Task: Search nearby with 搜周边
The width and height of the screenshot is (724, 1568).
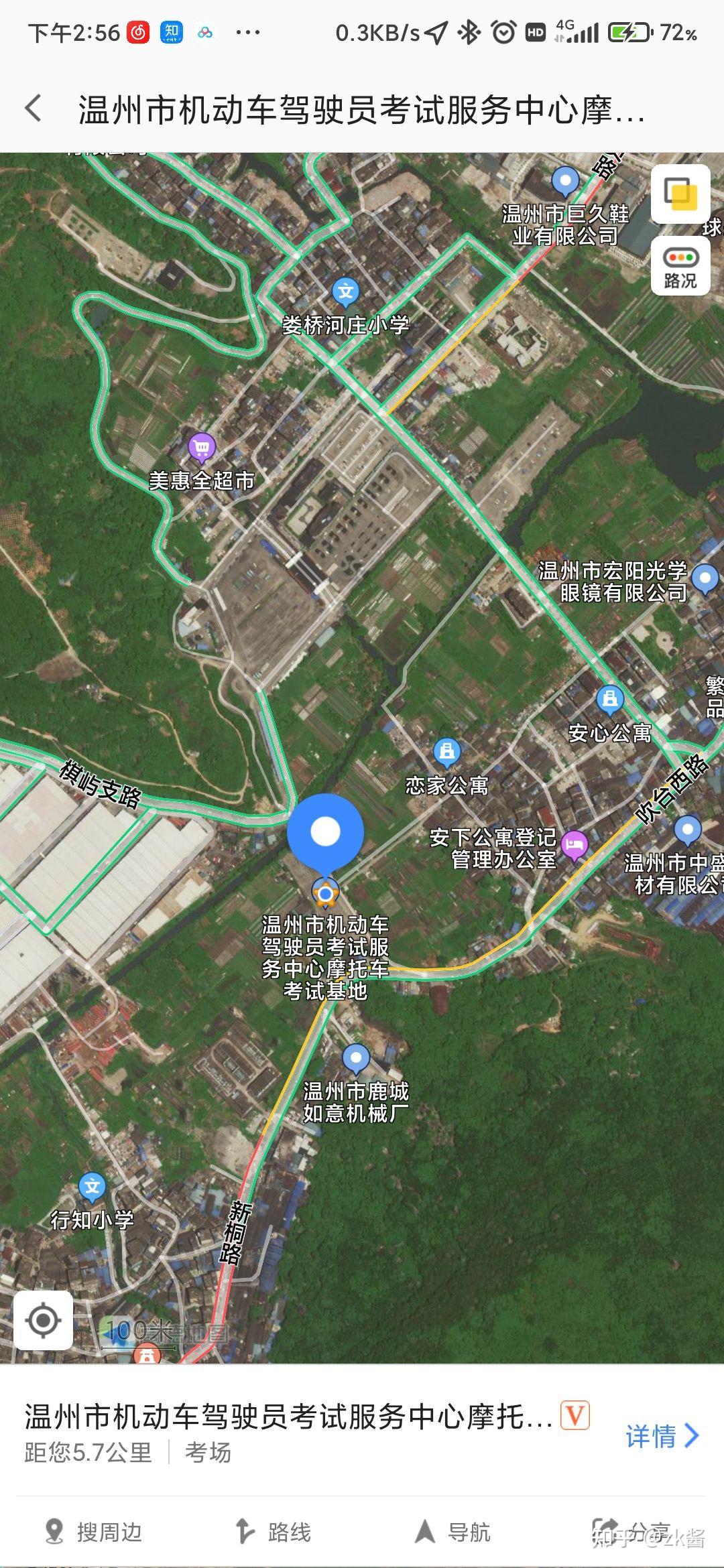Action: coord(93,1532)
